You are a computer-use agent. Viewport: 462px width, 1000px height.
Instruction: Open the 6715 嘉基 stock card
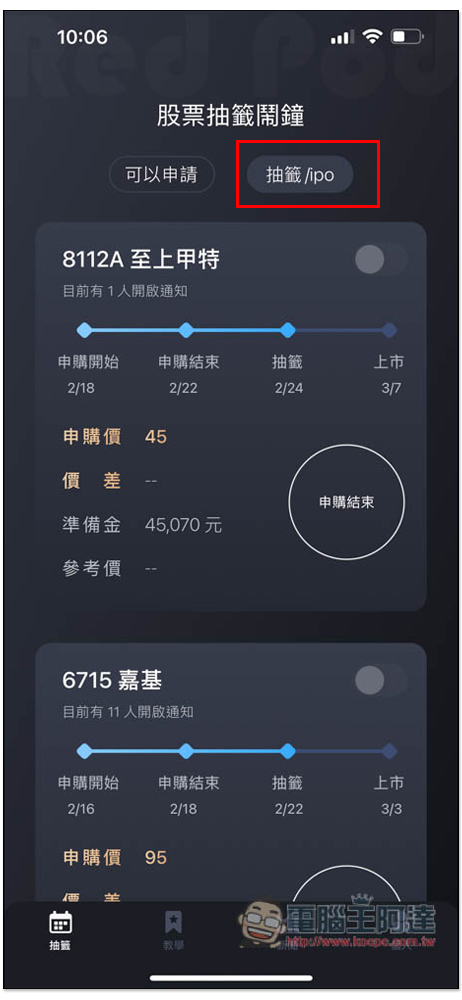click(x=230, y=772)
